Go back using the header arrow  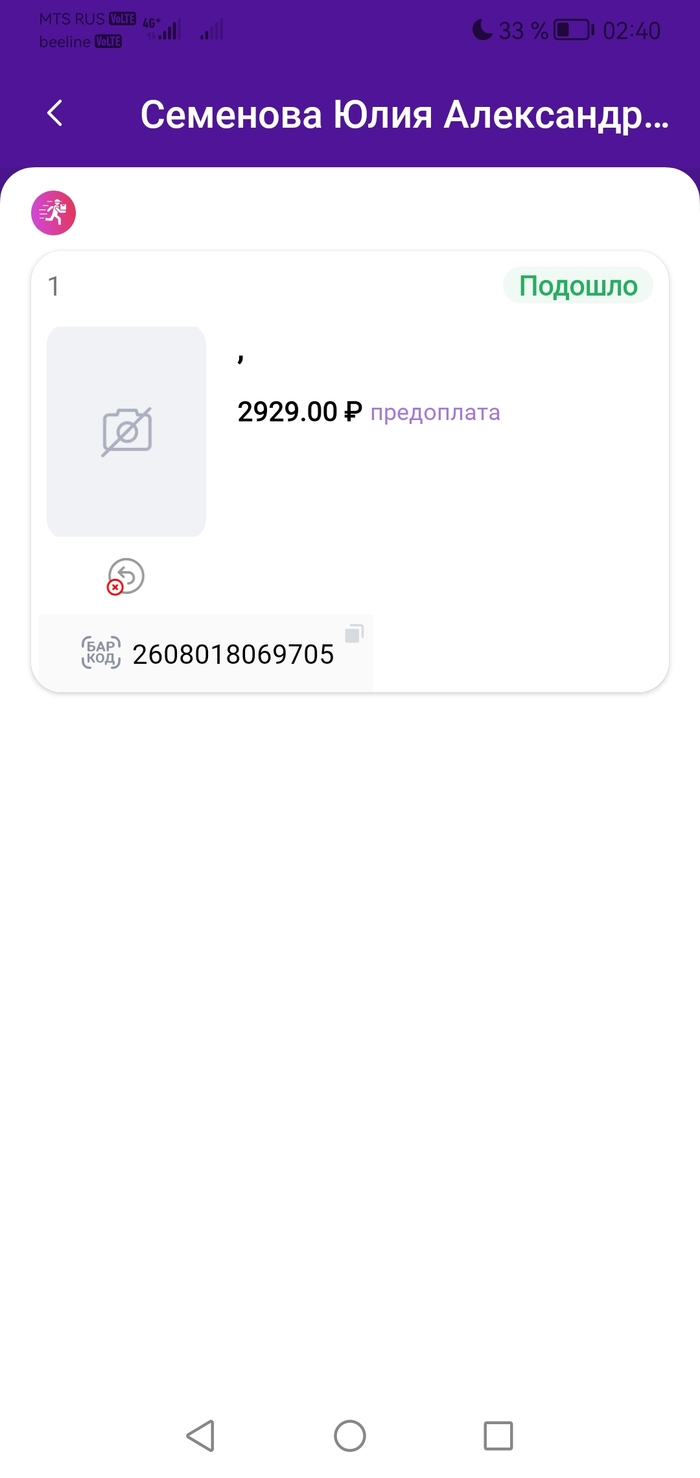pyautogui.click(x=55, y=114)
